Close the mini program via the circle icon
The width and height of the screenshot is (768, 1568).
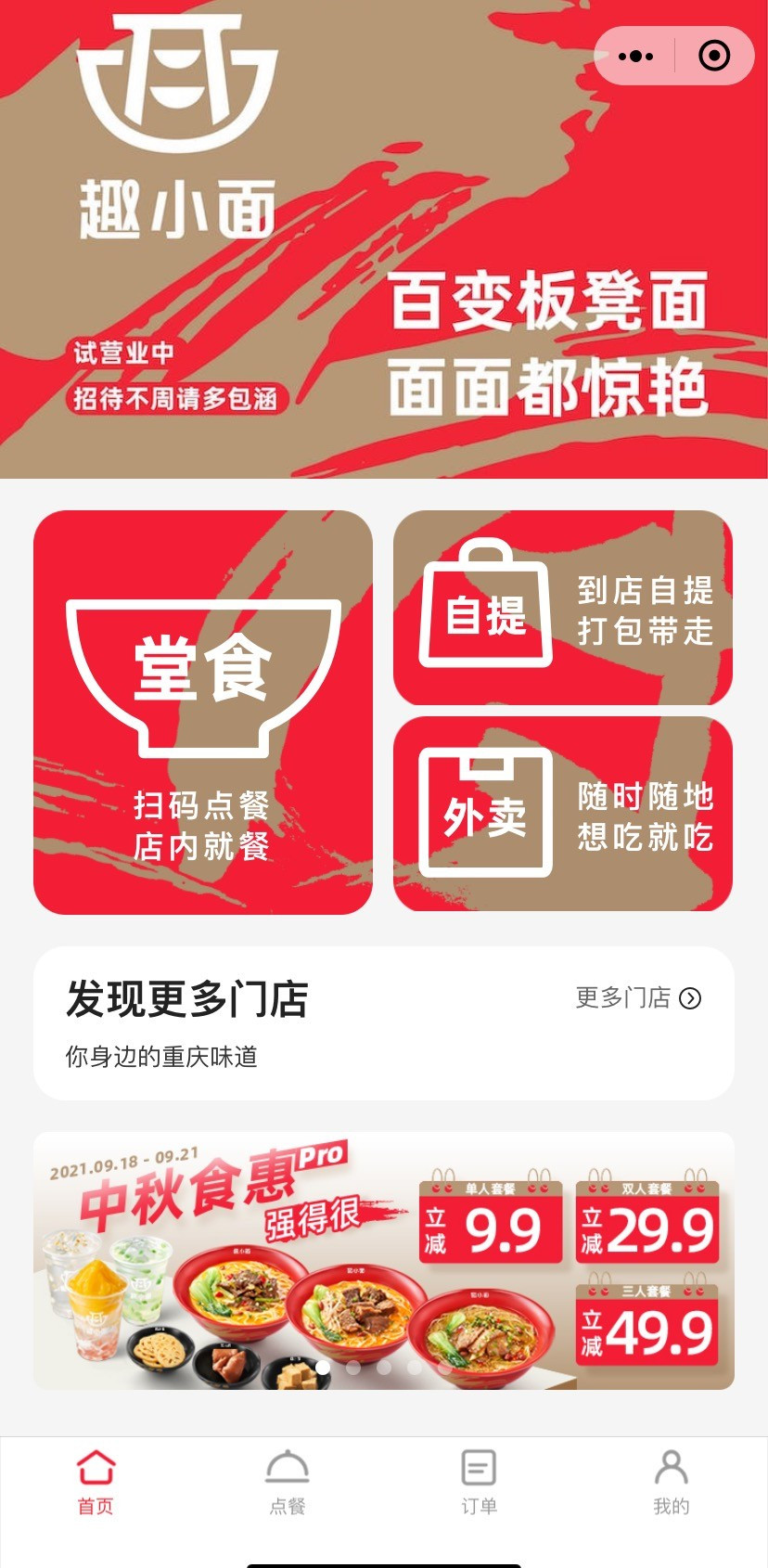[713, 56]
